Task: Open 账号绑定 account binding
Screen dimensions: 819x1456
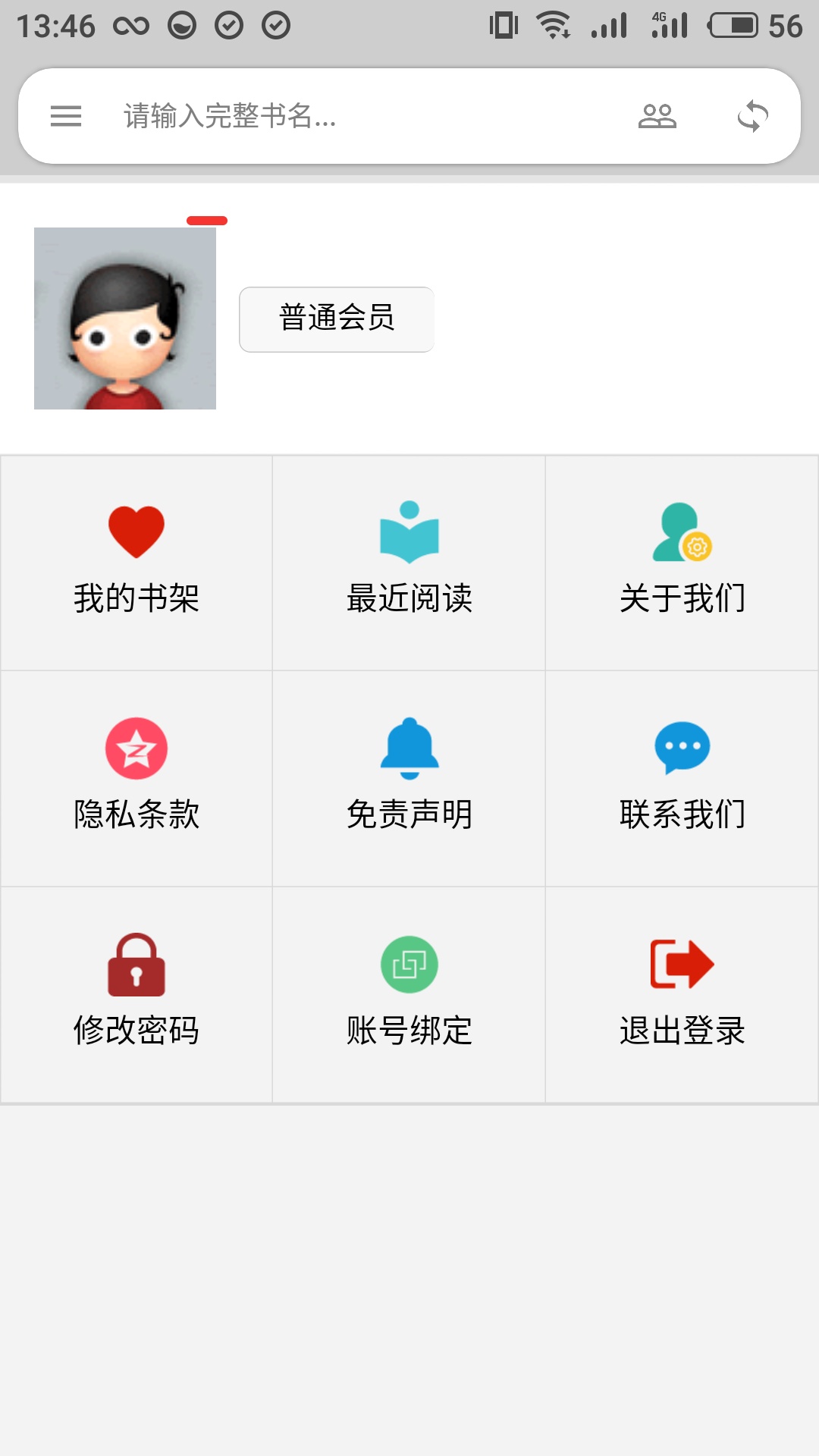Action: [x=409, y=995]
